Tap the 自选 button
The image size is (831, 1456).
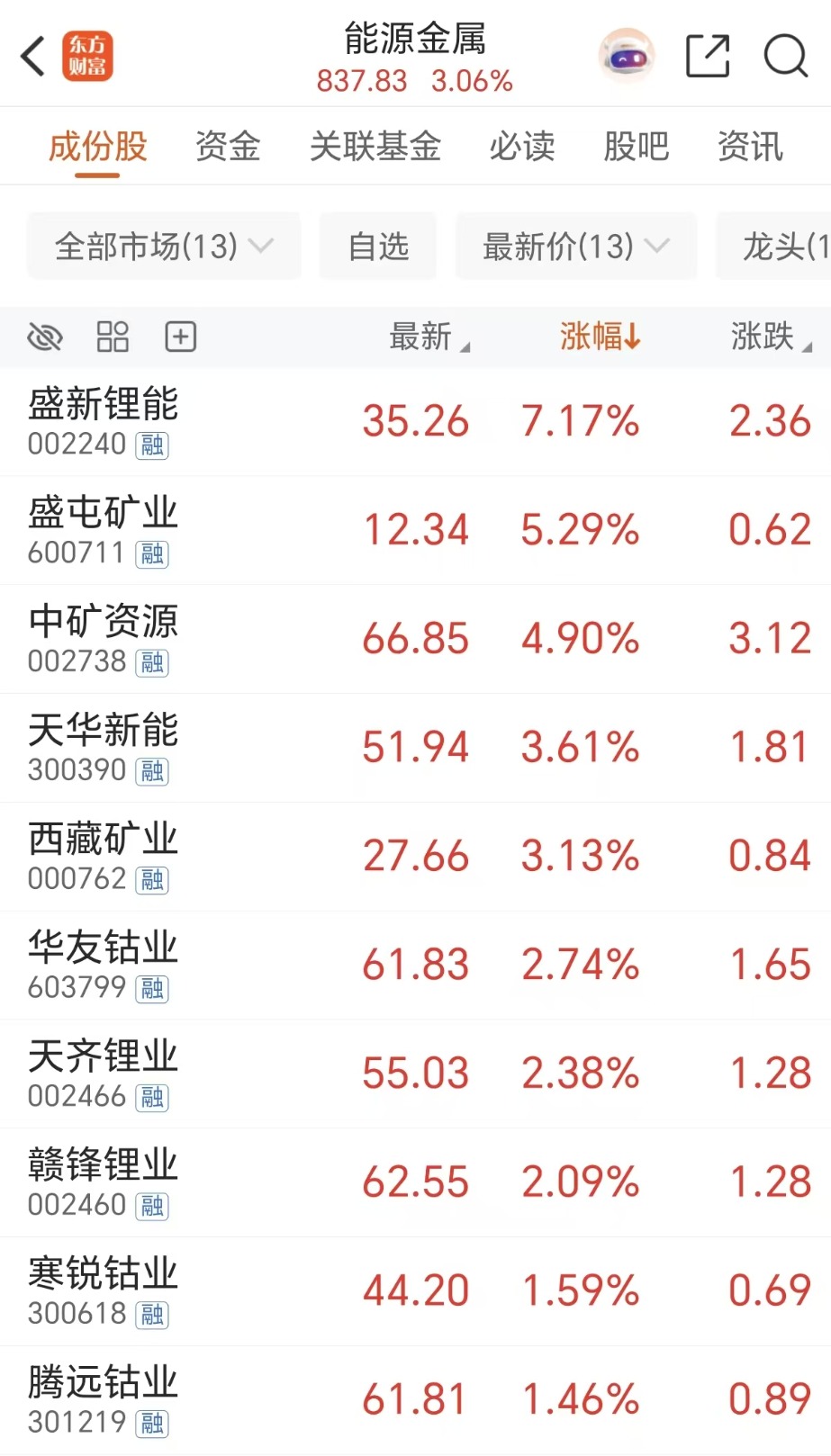point(377,245)
